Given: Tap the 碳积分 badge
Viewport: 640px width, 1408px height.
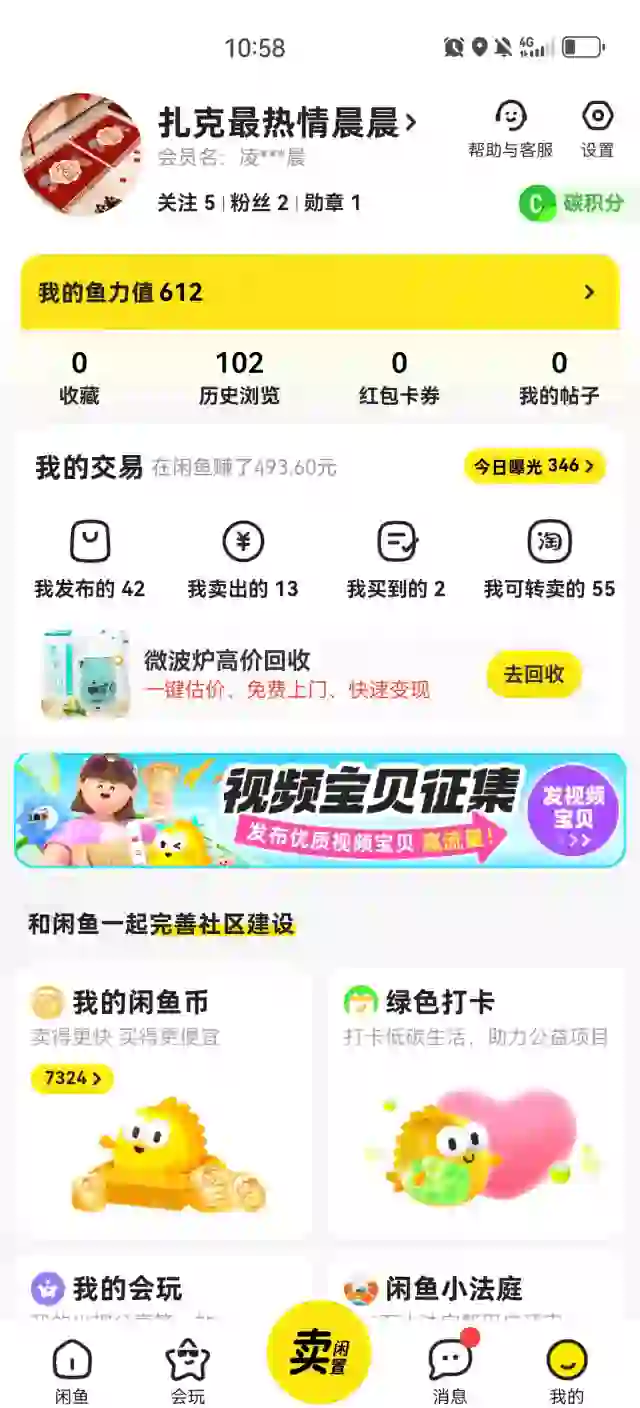Looking at the screenshot, I should click(574, 203).
